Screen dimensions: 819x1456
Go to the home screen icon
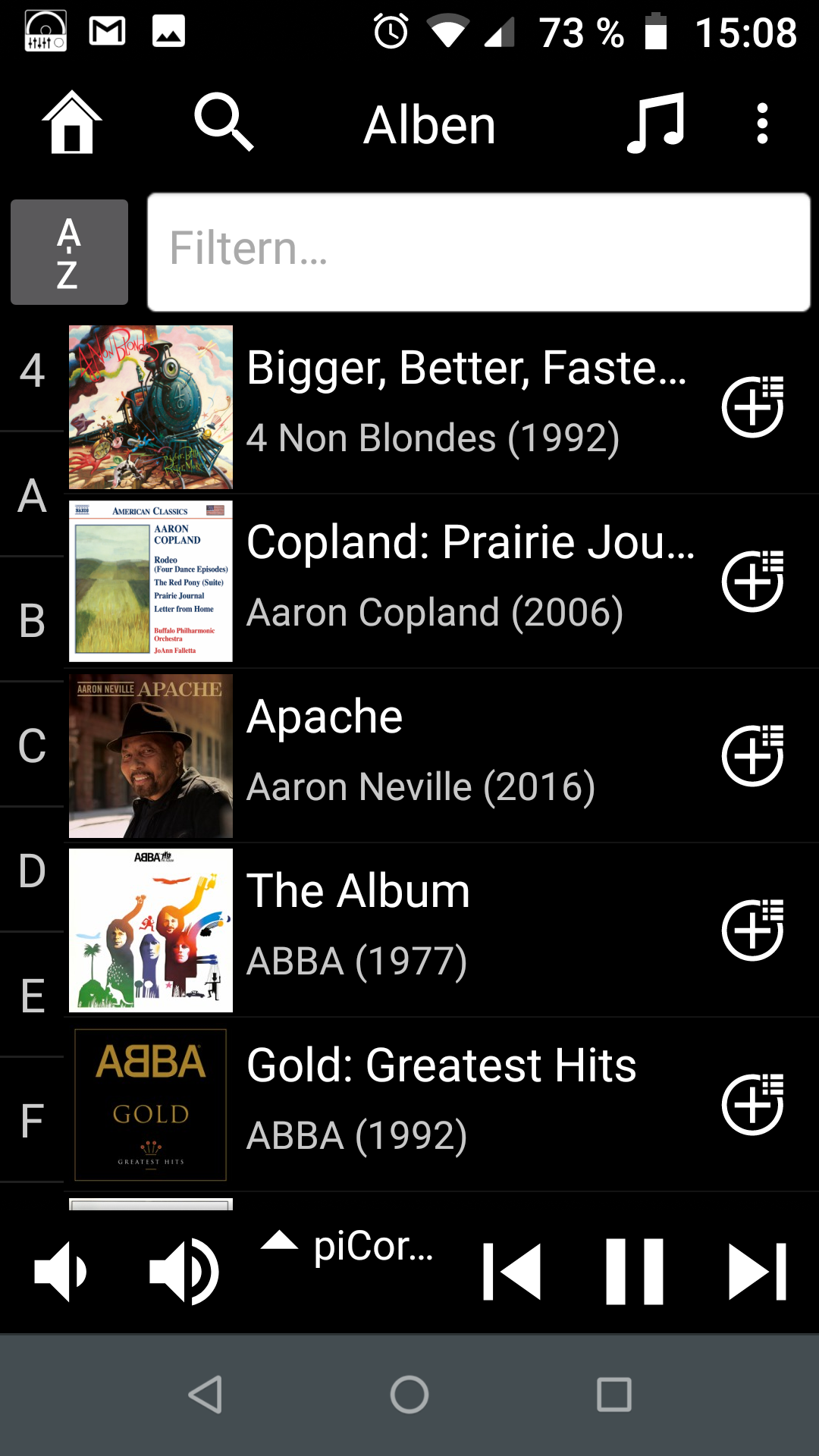point(71,123)
